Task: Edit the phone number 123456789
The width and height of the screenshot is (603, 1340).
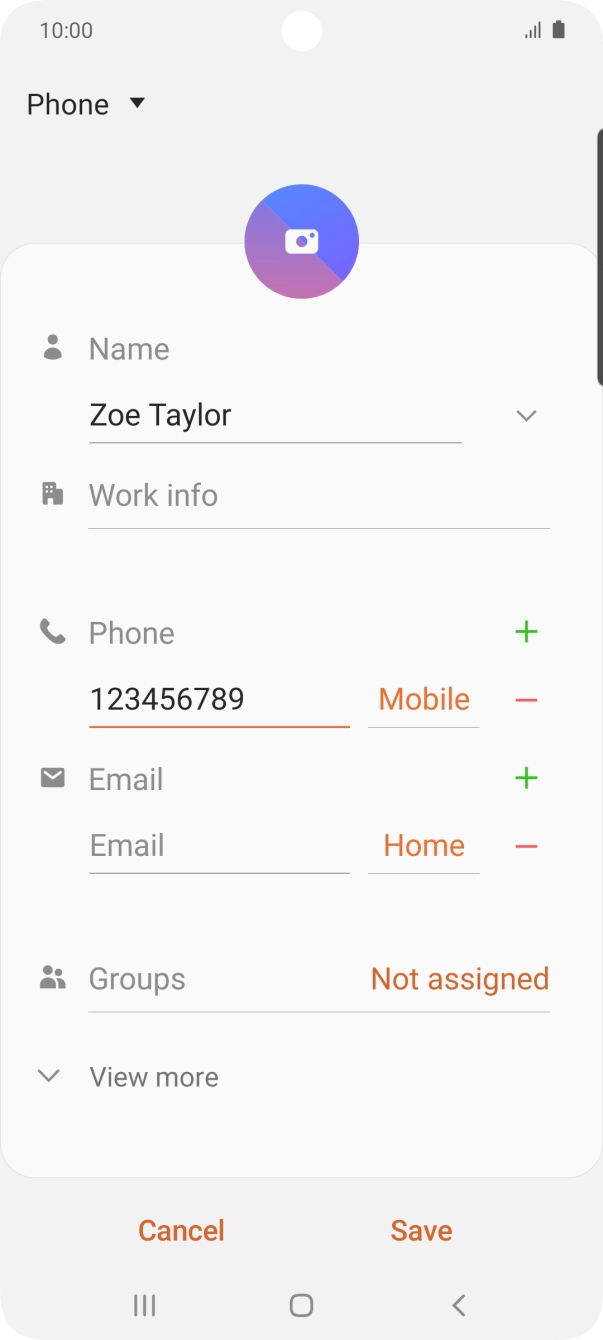Action: click(x=219, y=700)
